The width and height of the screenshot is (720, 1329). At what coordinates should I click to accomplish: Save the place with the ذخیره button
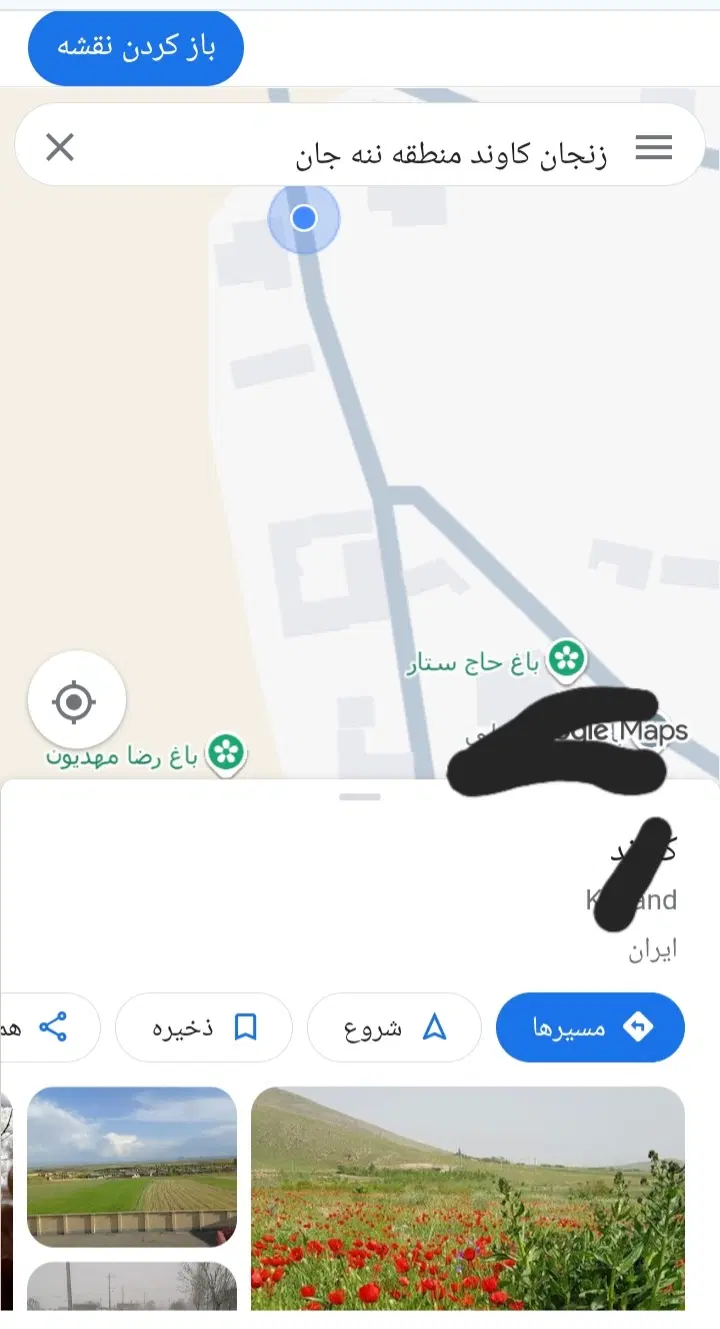tap(204, 1027)
